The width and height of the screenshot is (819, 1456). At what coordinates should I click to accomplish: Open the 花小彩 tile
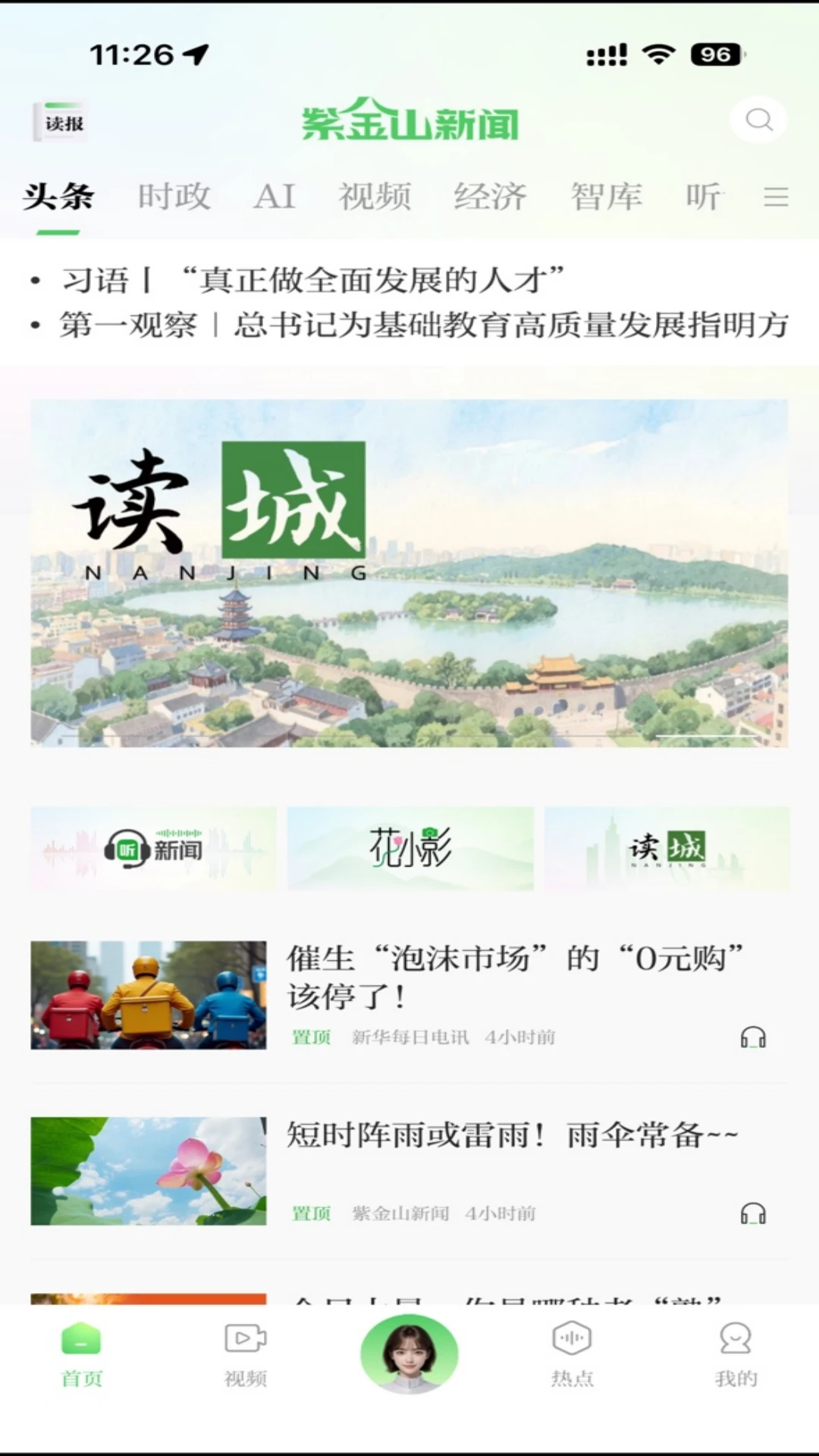click(x=410, y=849)
